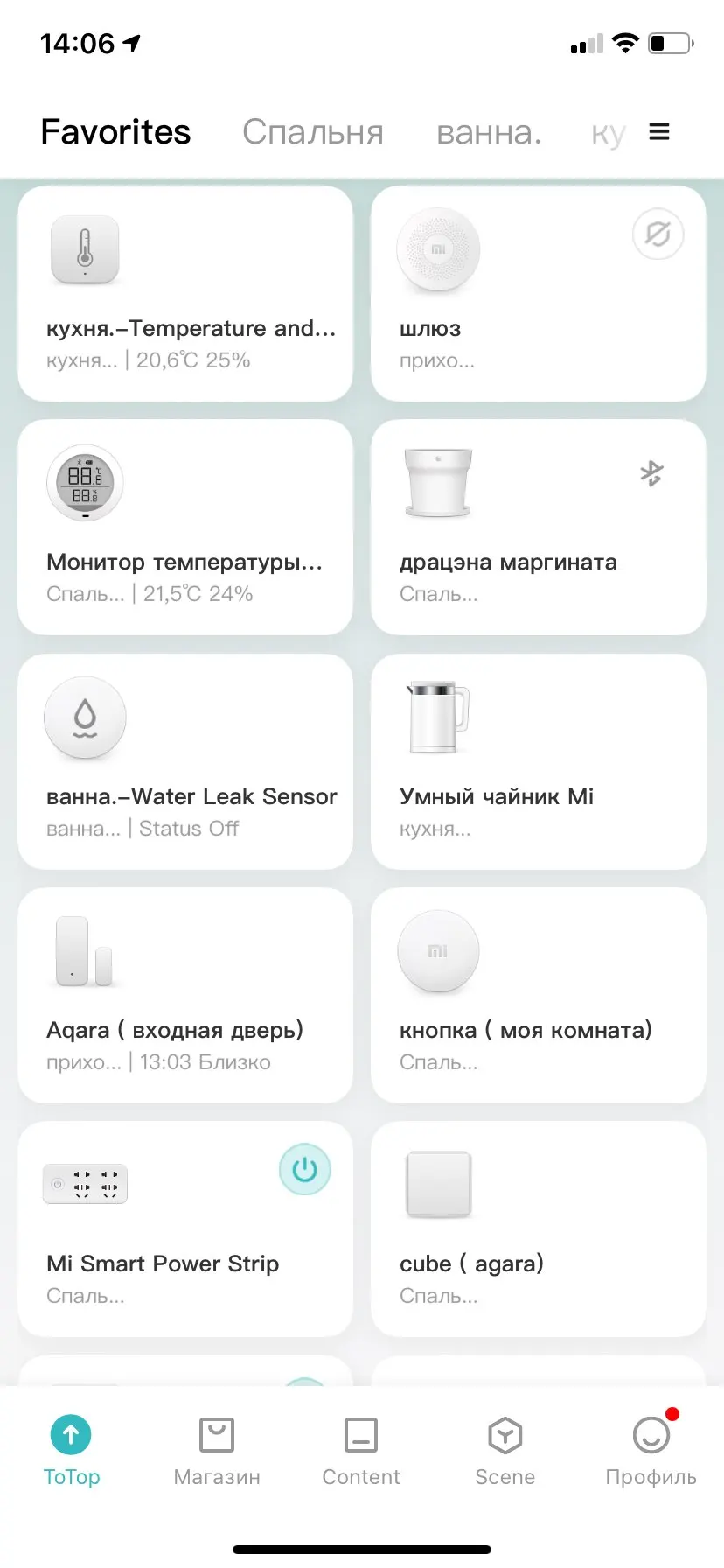Viewport: 724px width, 1568px height.
Task: Open кнопка (моя комната) device card
Action: click(x=538, y=996)
